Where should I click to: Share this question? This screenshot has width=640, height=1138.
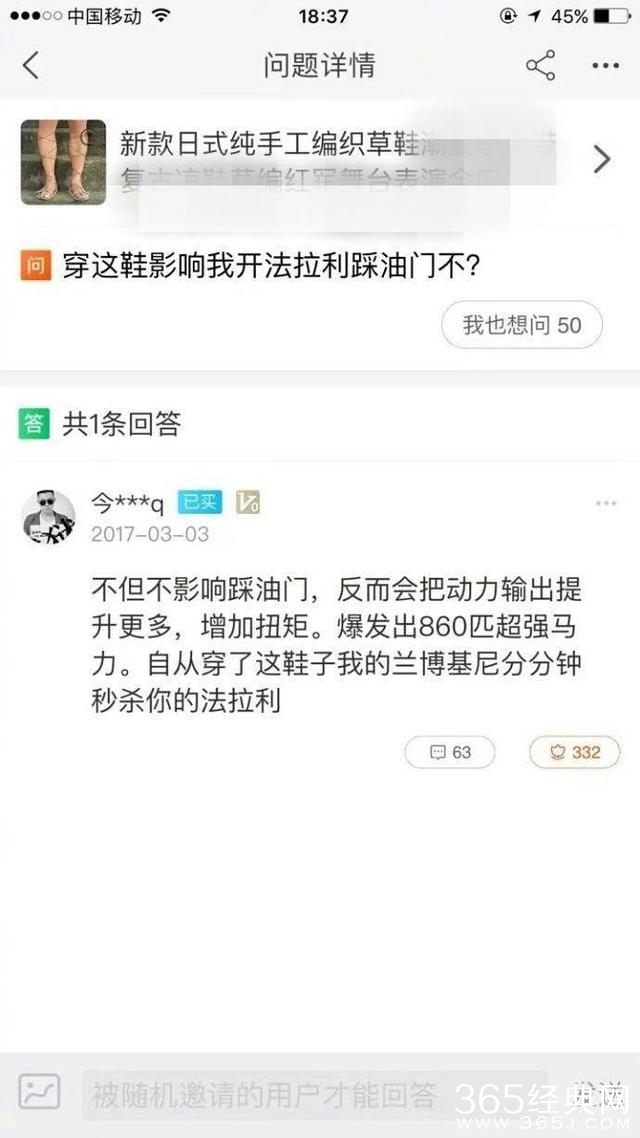click(x=540, y=66)
